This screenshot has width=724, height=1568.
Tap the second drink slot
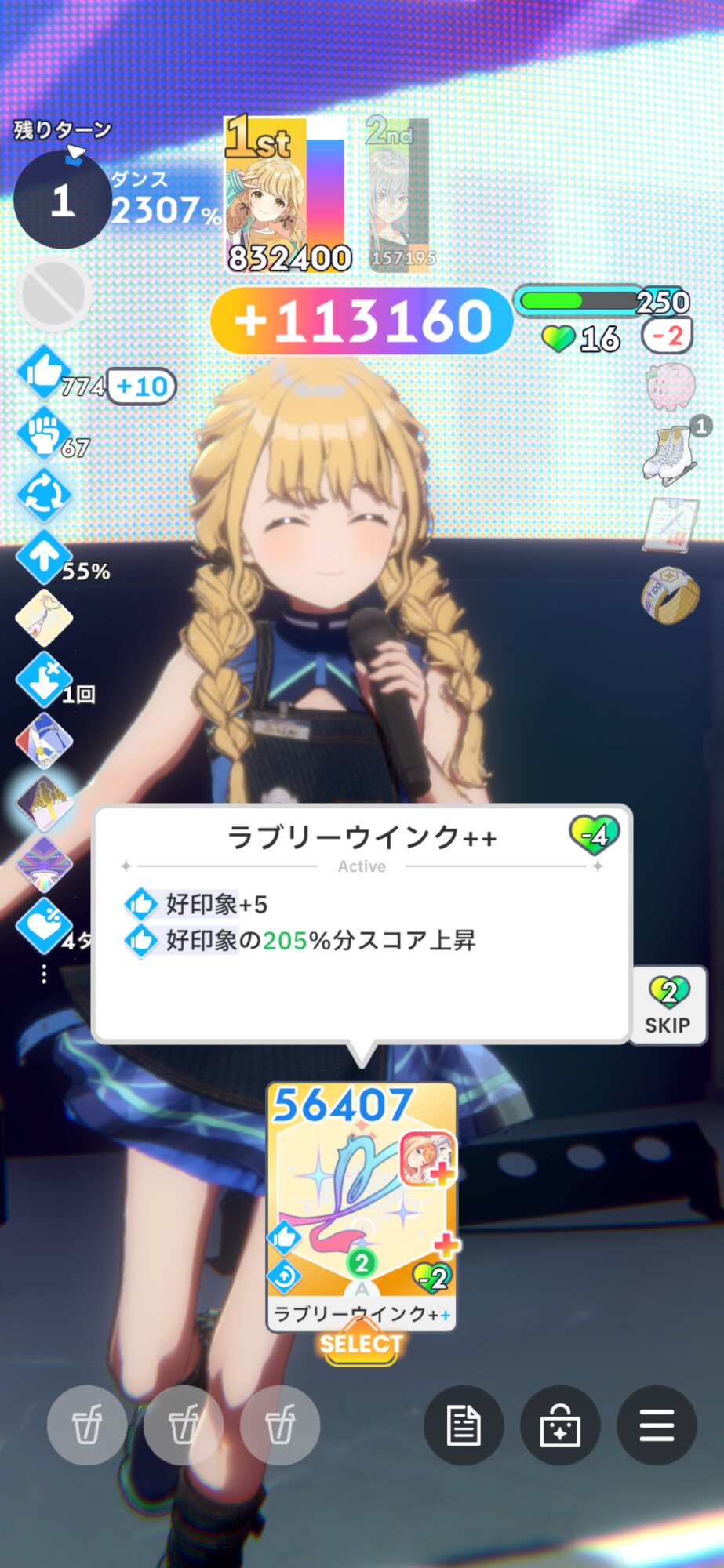pos(184,1425)
